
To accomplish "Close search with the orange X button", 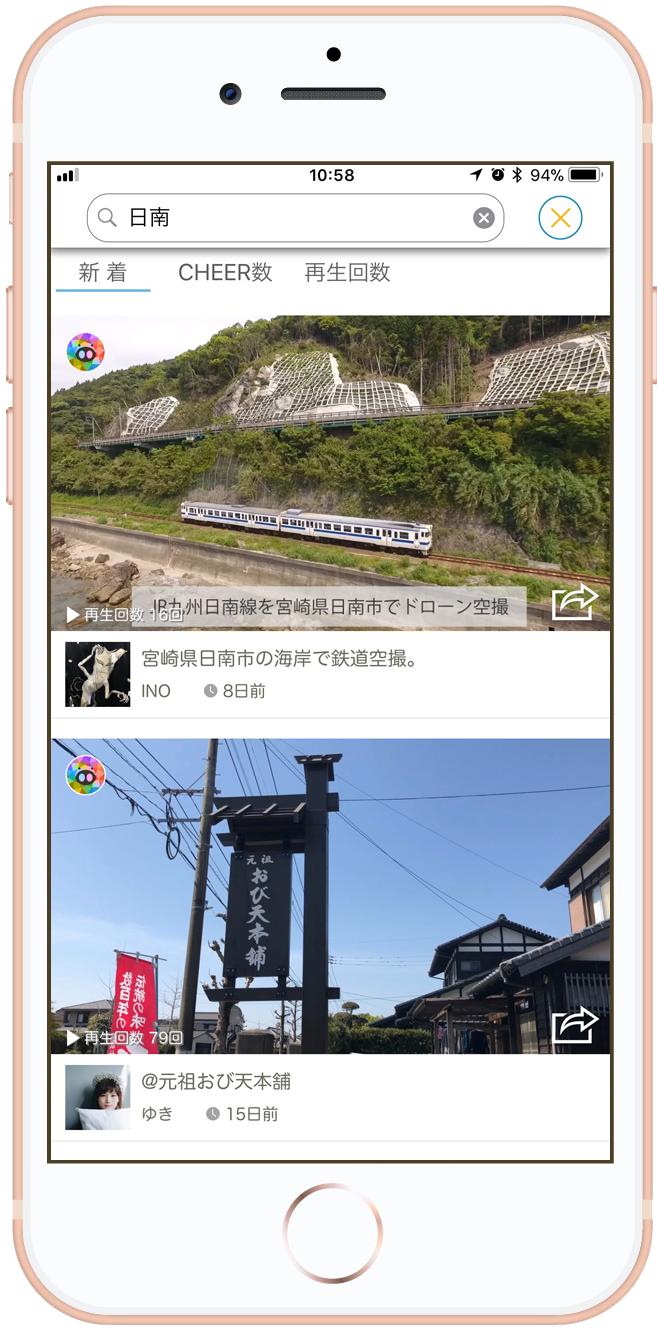I will (x=560, y=218).
